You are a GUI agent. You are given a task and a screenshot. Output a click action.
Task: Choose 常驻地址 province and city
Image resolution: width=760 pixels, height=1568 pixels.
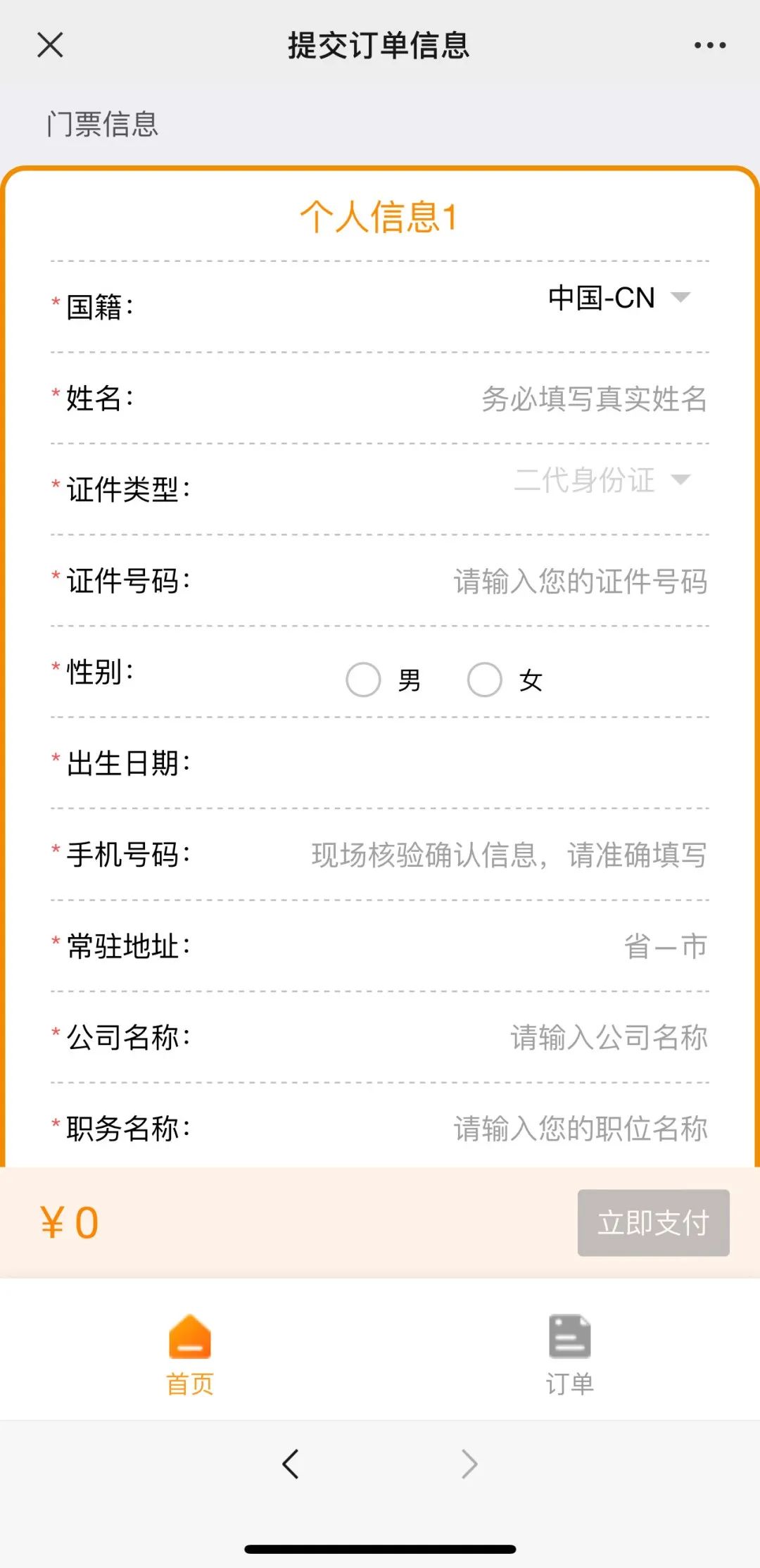664,947
